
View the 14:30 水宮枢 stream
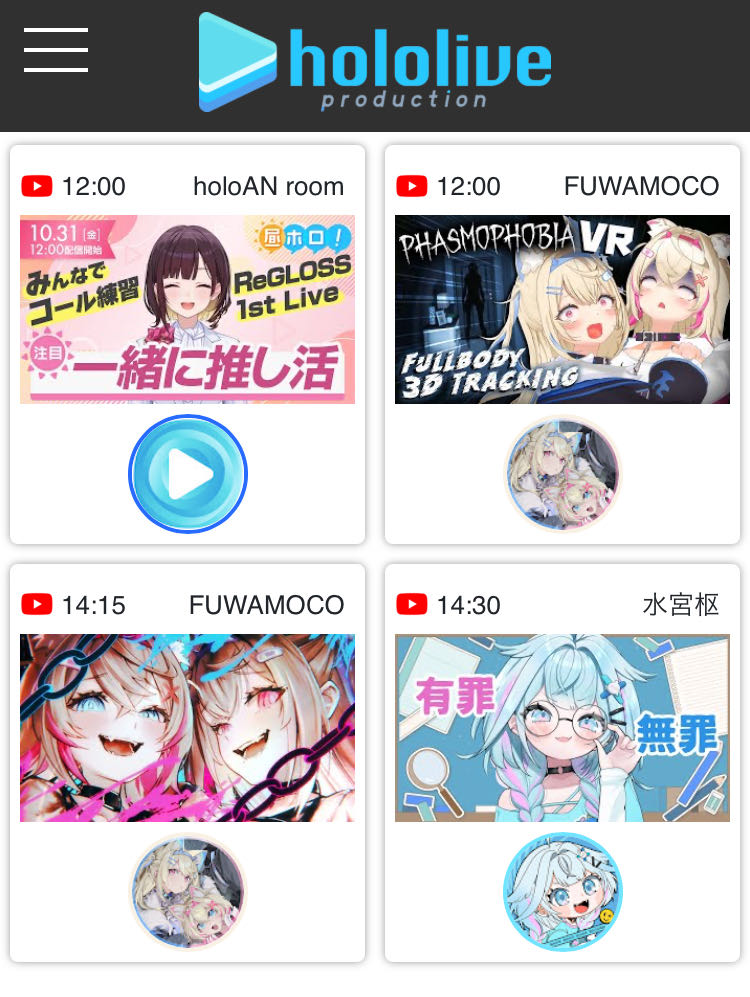click(562, 728)
